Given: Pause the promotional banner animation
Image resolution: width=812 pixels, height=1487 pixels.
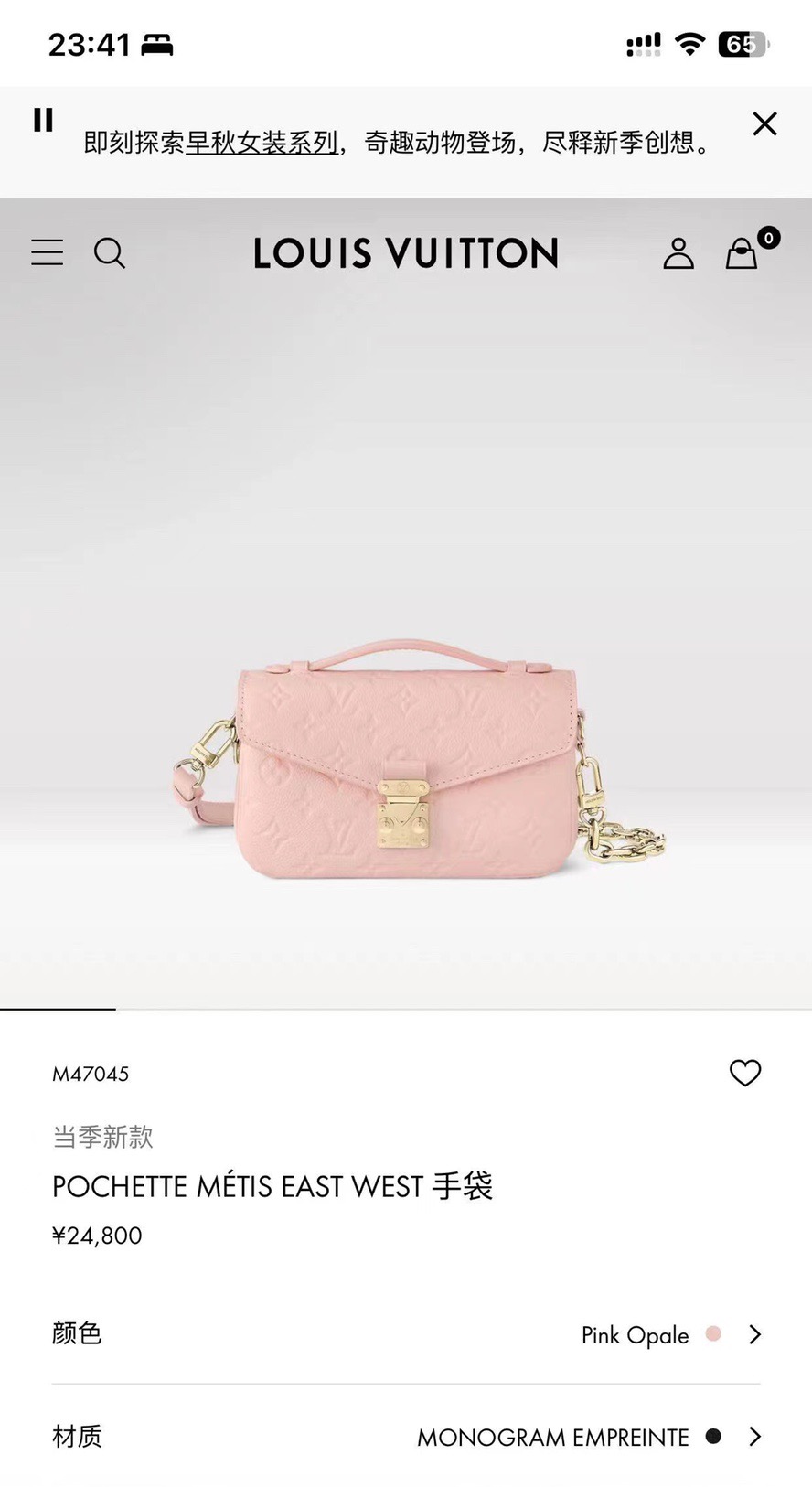Looking at the screenshot, I should point(42,120).
